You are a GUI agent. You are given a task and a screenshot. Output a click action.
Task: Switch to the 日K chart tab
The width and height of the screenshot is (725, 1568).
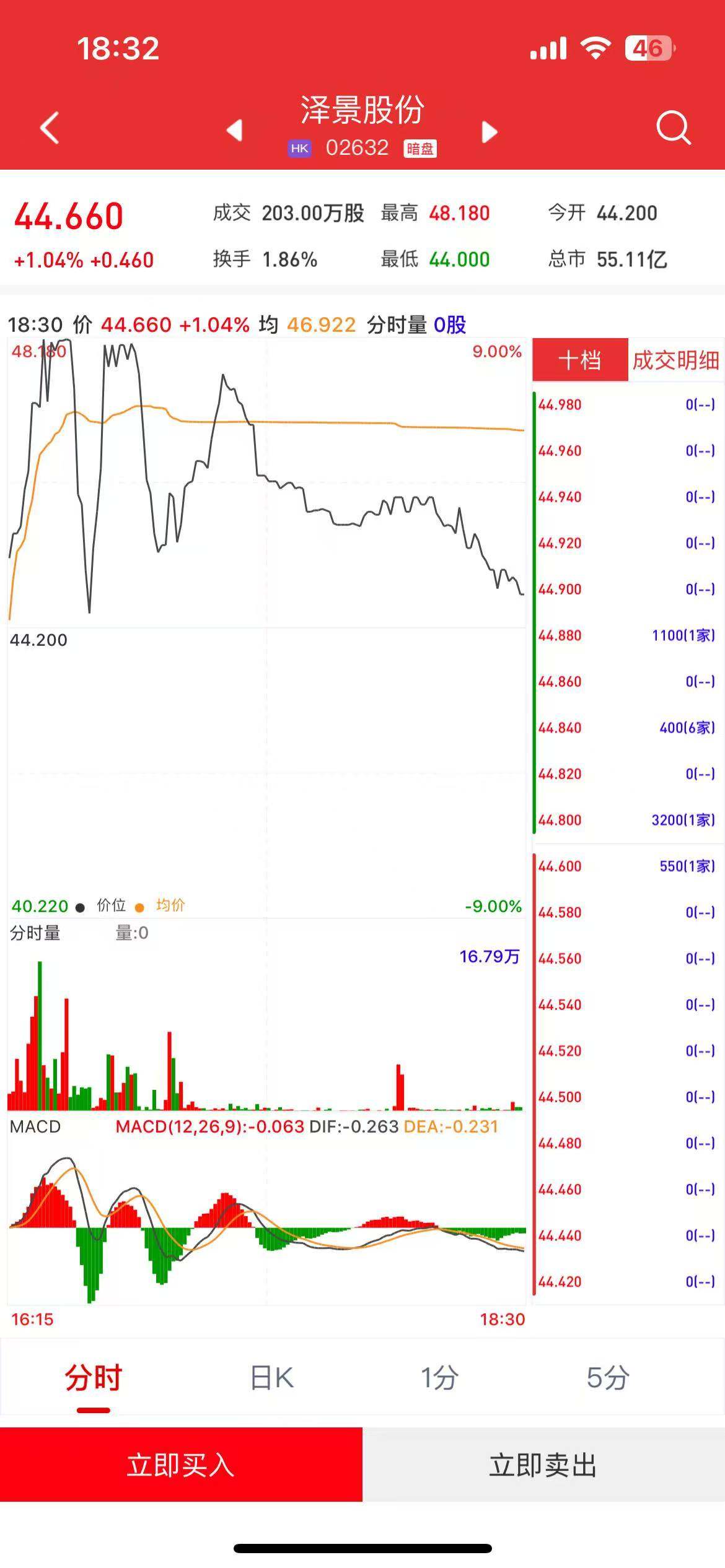click(271, 1379)
